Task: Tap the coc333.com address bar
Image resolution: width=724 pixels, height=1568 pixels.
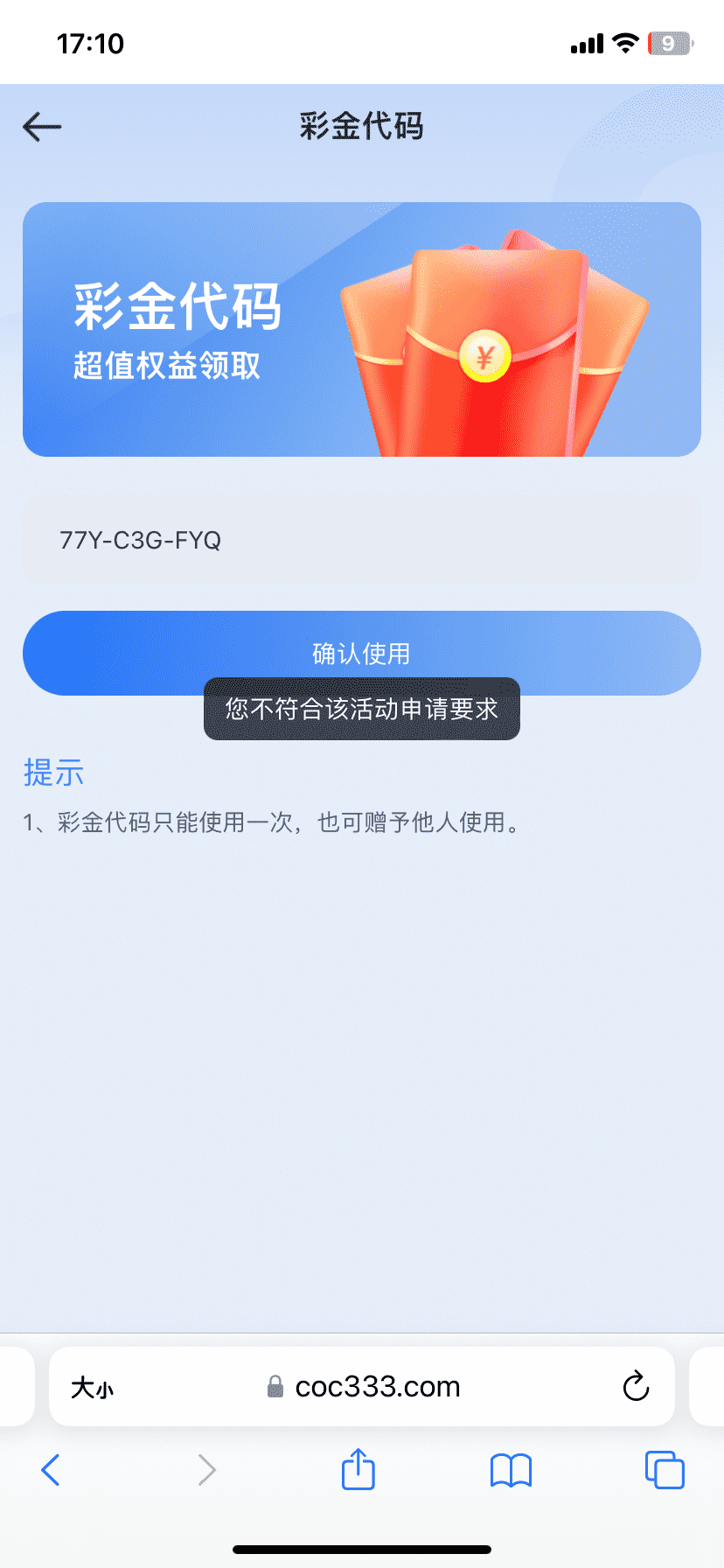Action: [x=376, y=1387]
